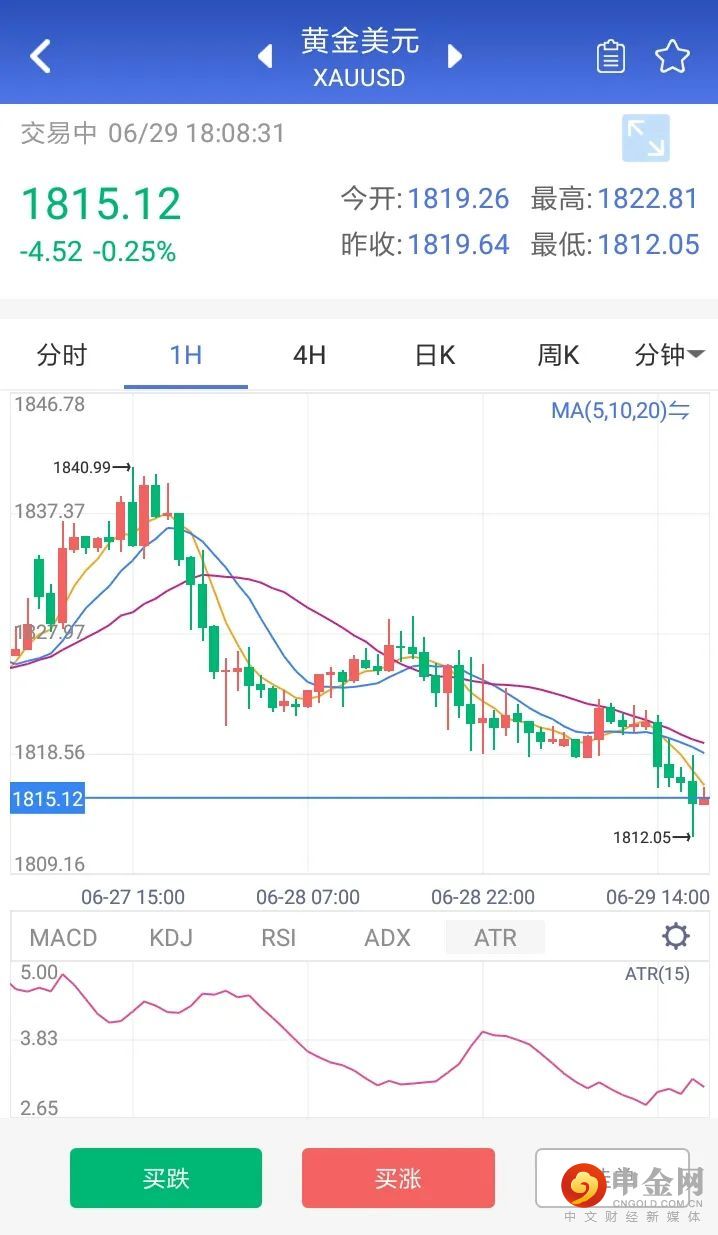718x1235 pixels.
Task: Open the 分钟 interval dropdown
Action: point(669,355)
